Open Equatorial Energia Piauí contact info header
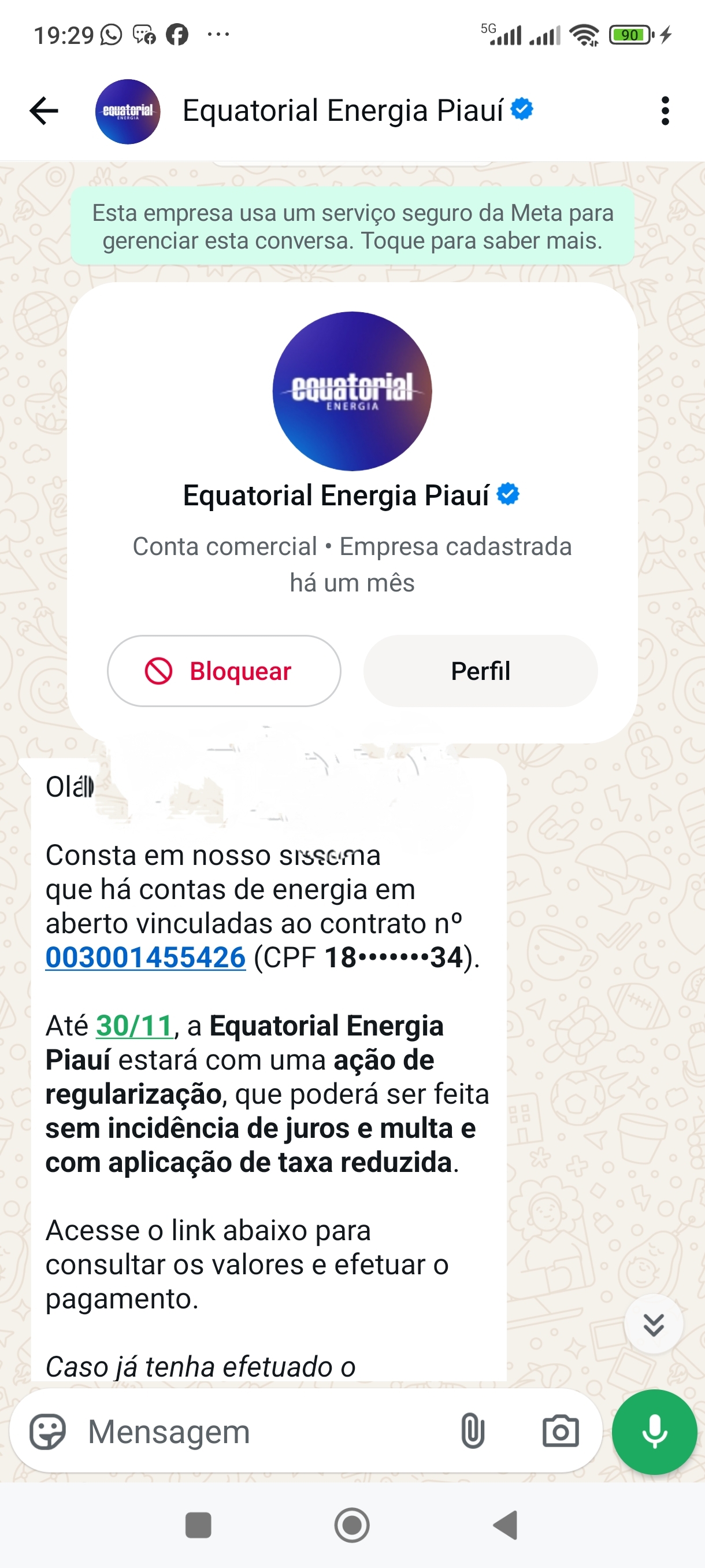The width and height of the screenshot is (705, 1568). (343, 111)
